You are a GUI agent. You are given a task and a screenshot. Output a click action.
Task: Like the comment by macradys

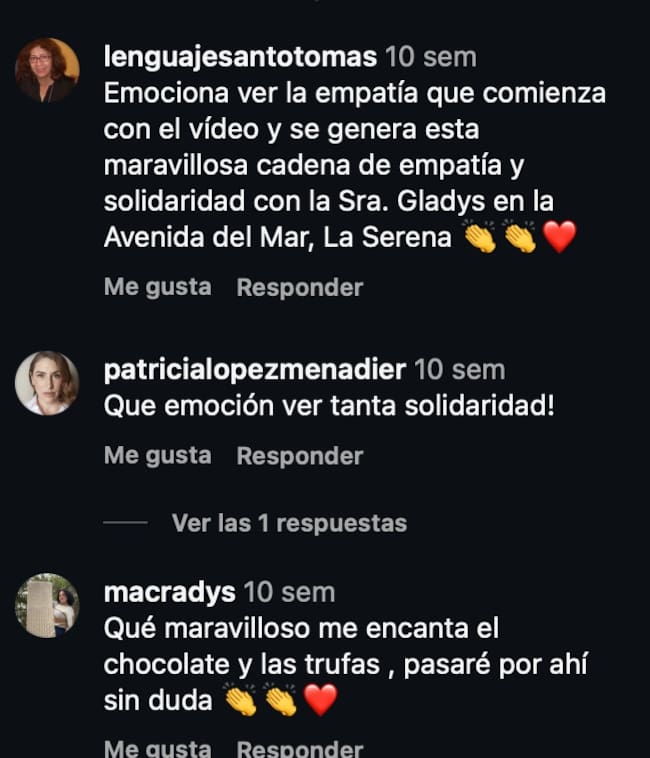[x=157, y=748]
